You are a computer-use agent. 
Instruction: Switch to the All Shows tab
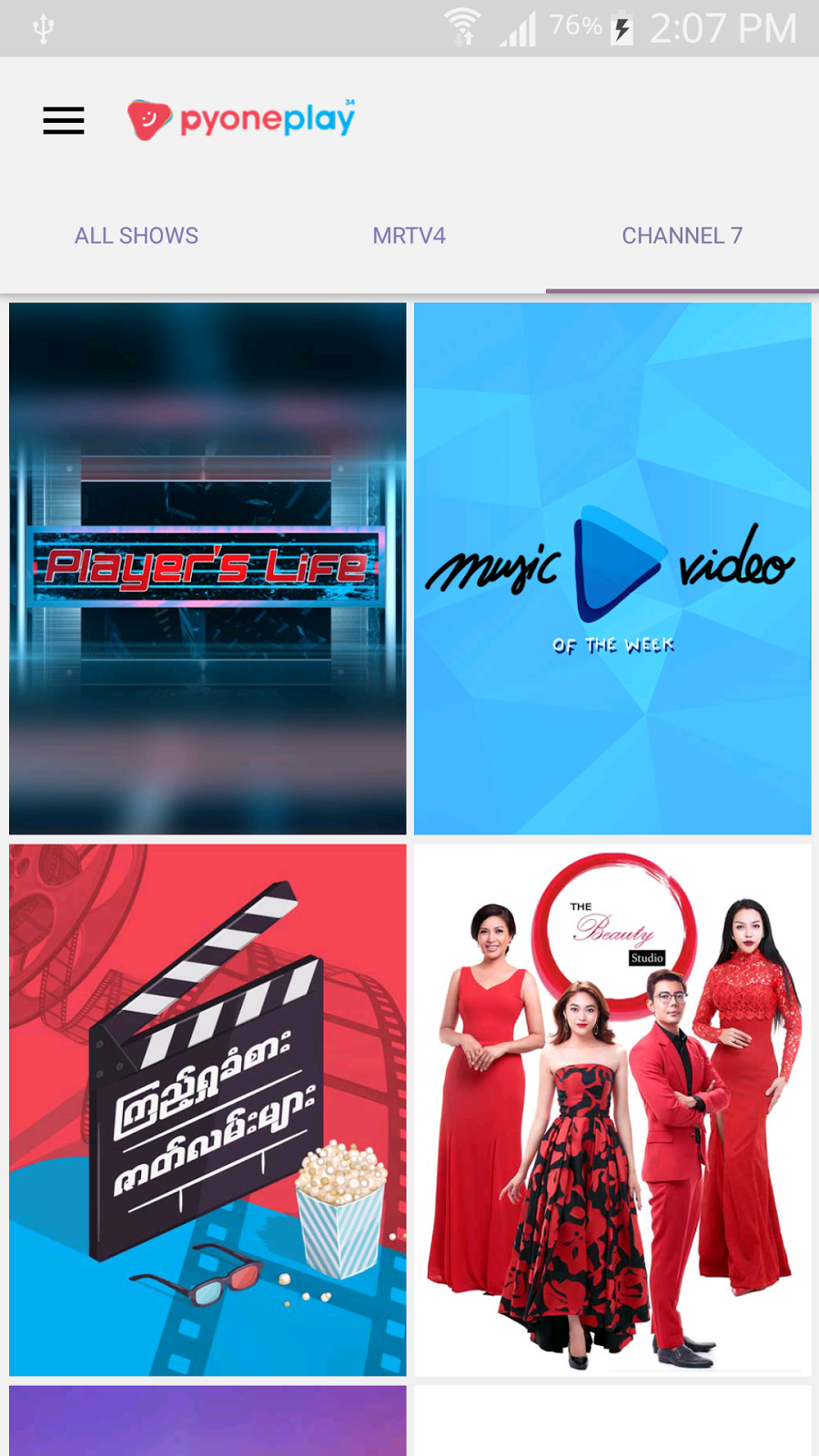click(136, 236)
